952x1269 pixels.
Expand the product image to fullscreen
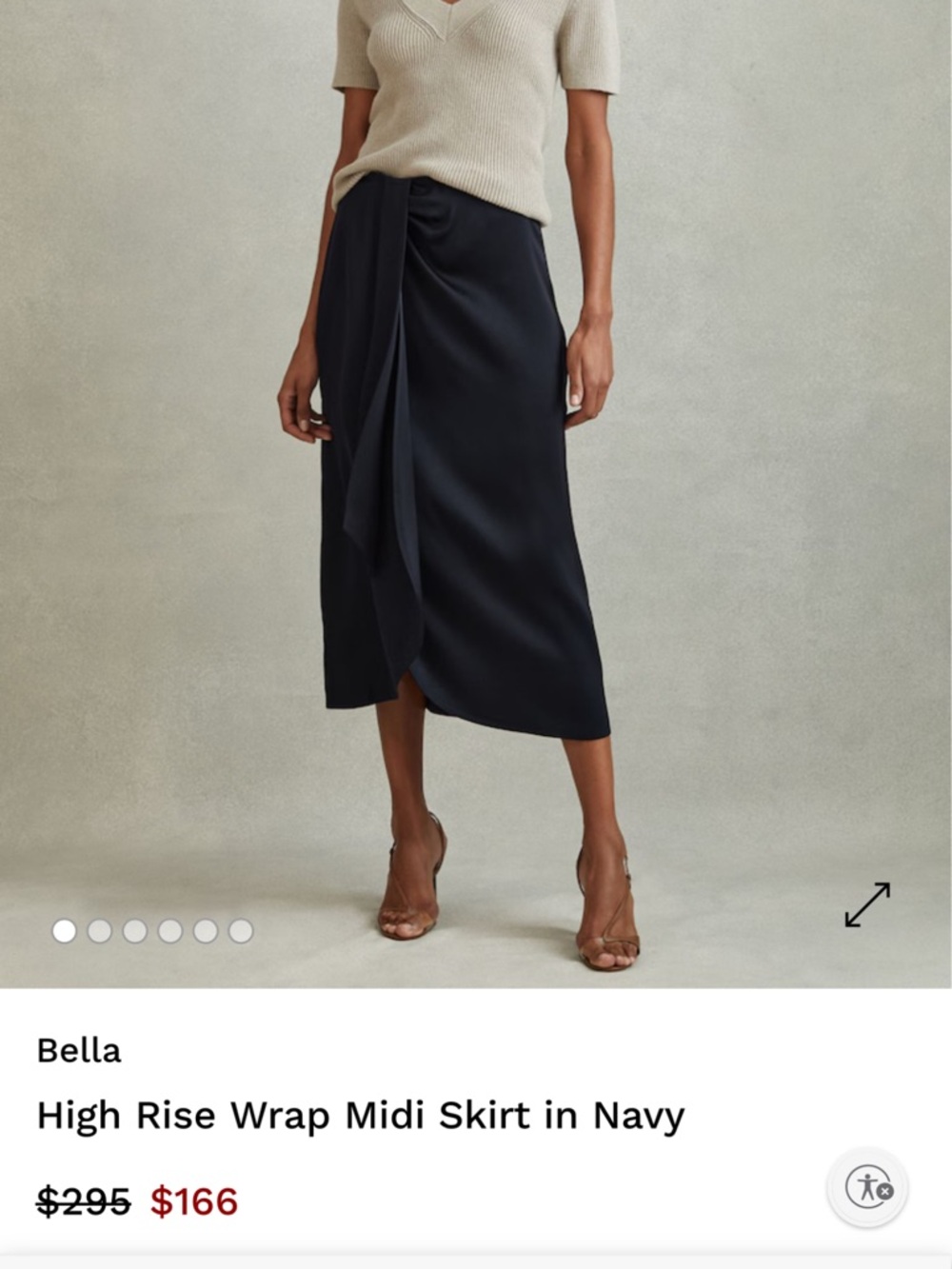point(866,904)
